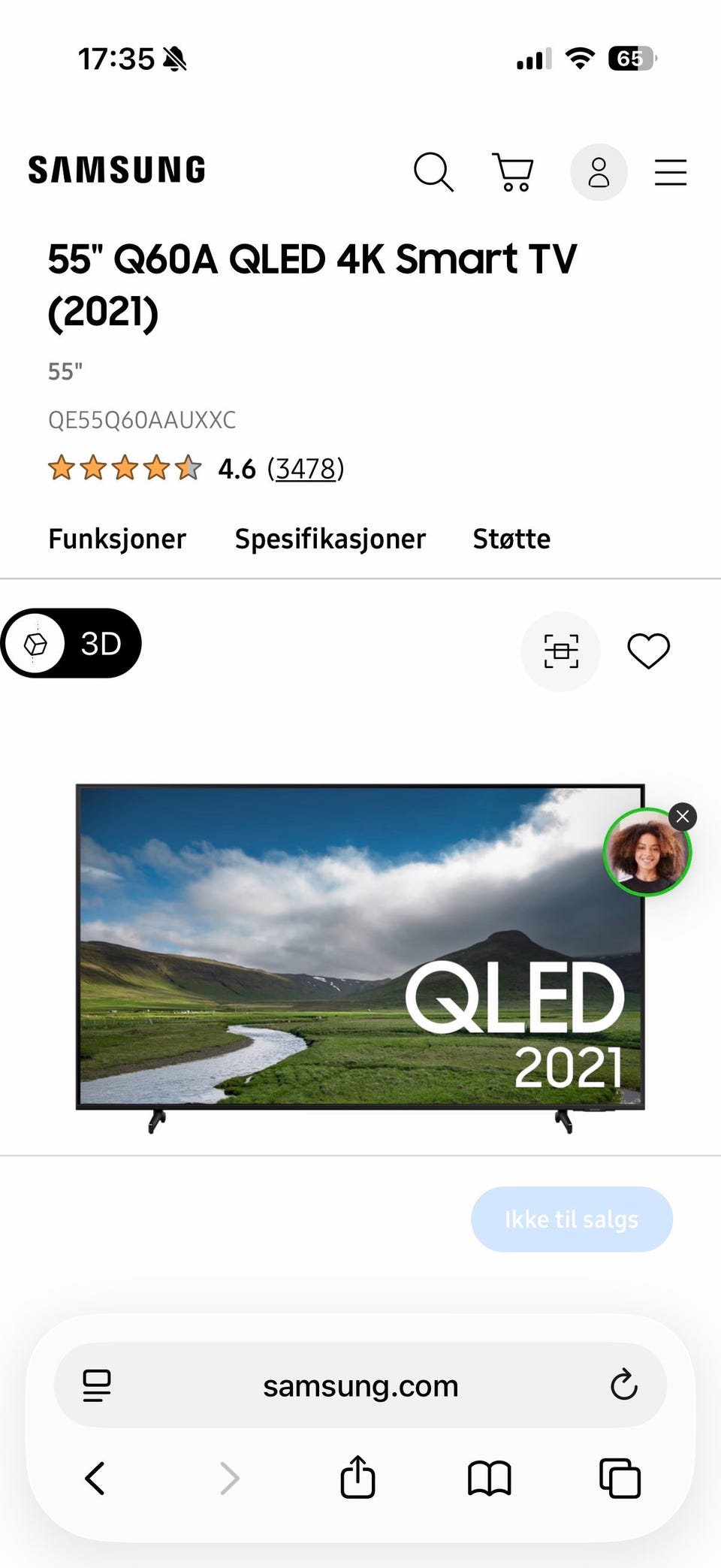
Task: Dismiss the video assistant bubble
Action: pyautogui.click(x=682, y=817)
